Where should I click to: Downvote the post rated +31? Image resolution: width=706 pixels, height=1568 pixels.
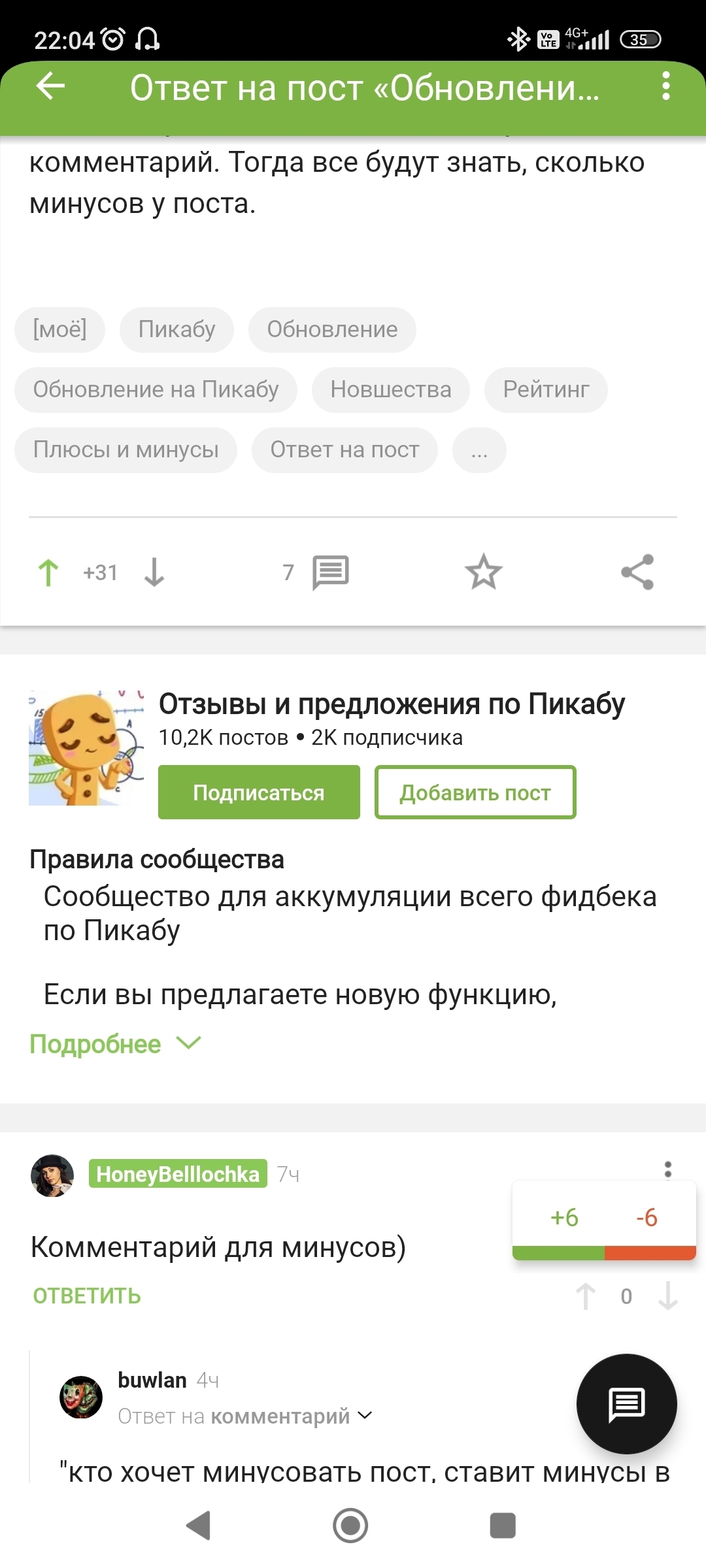pos(154,573)
